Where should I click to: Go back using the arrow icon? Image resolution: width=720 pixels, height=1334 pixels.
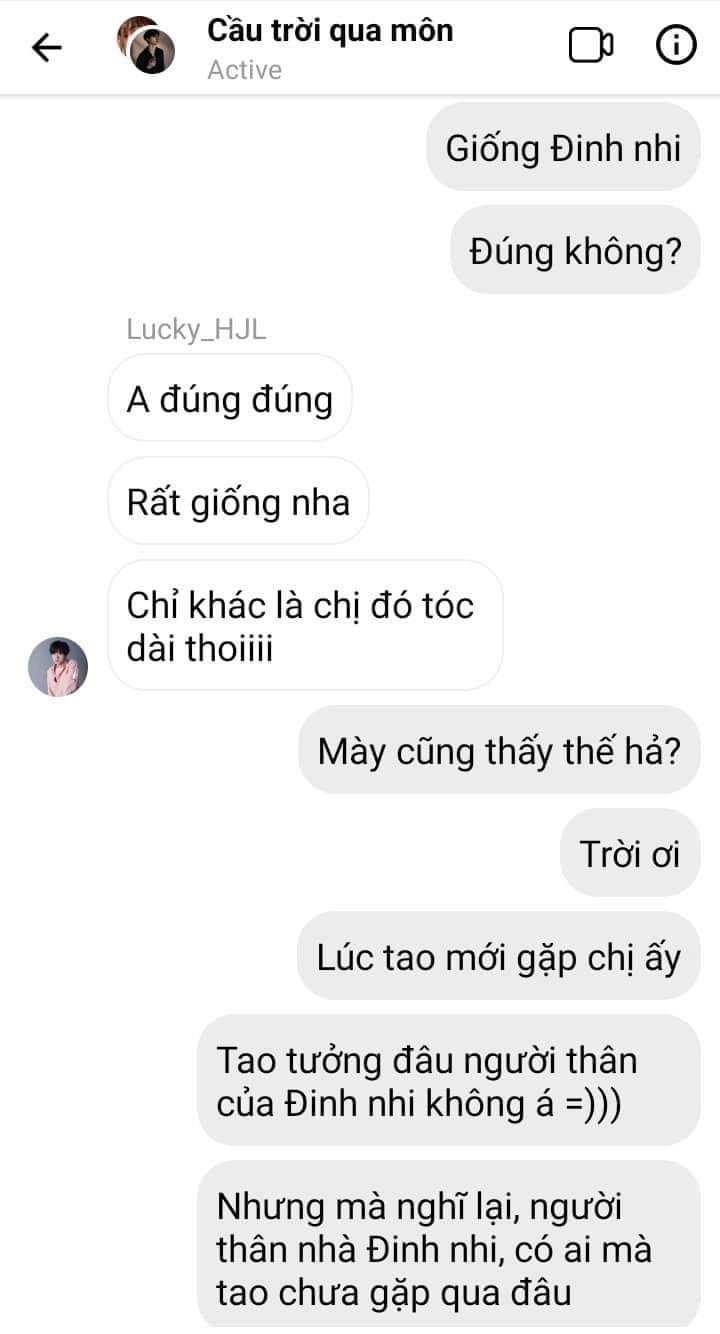[x=46, y=47]
